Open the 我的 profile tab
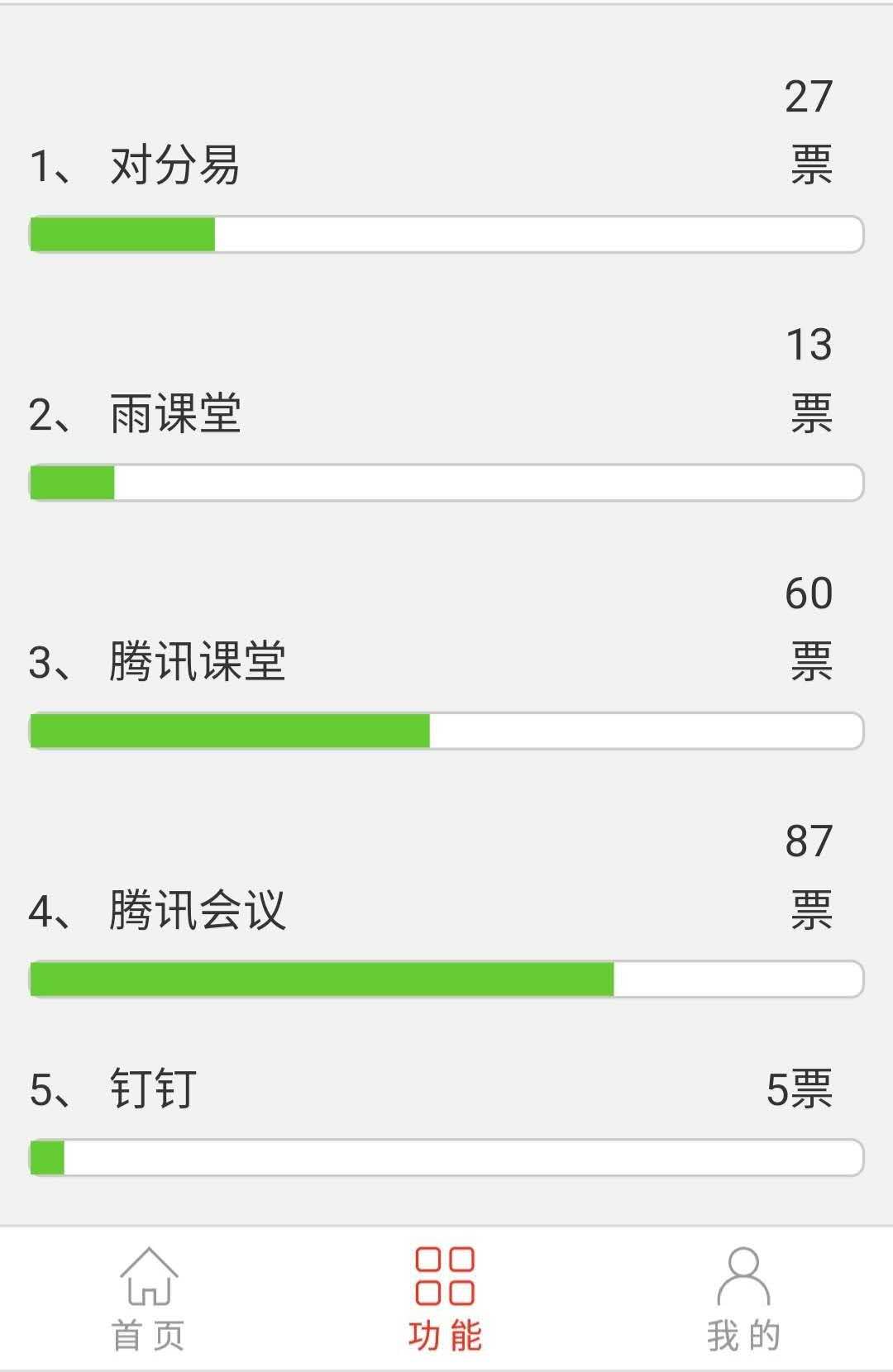893x1372 pixels. [743, 1298]
